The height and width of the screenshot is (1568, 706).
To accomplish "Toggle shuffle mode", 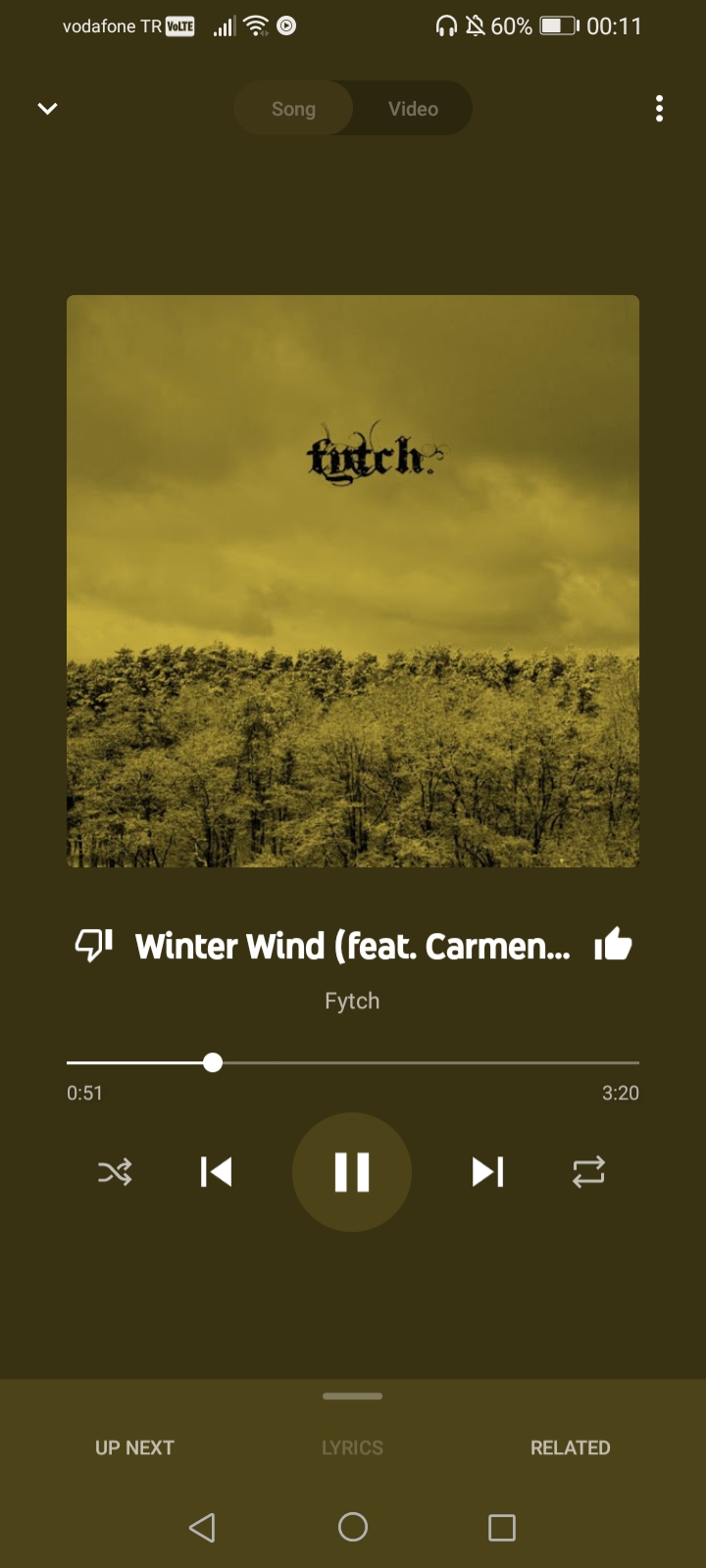I will point(115,1172).
